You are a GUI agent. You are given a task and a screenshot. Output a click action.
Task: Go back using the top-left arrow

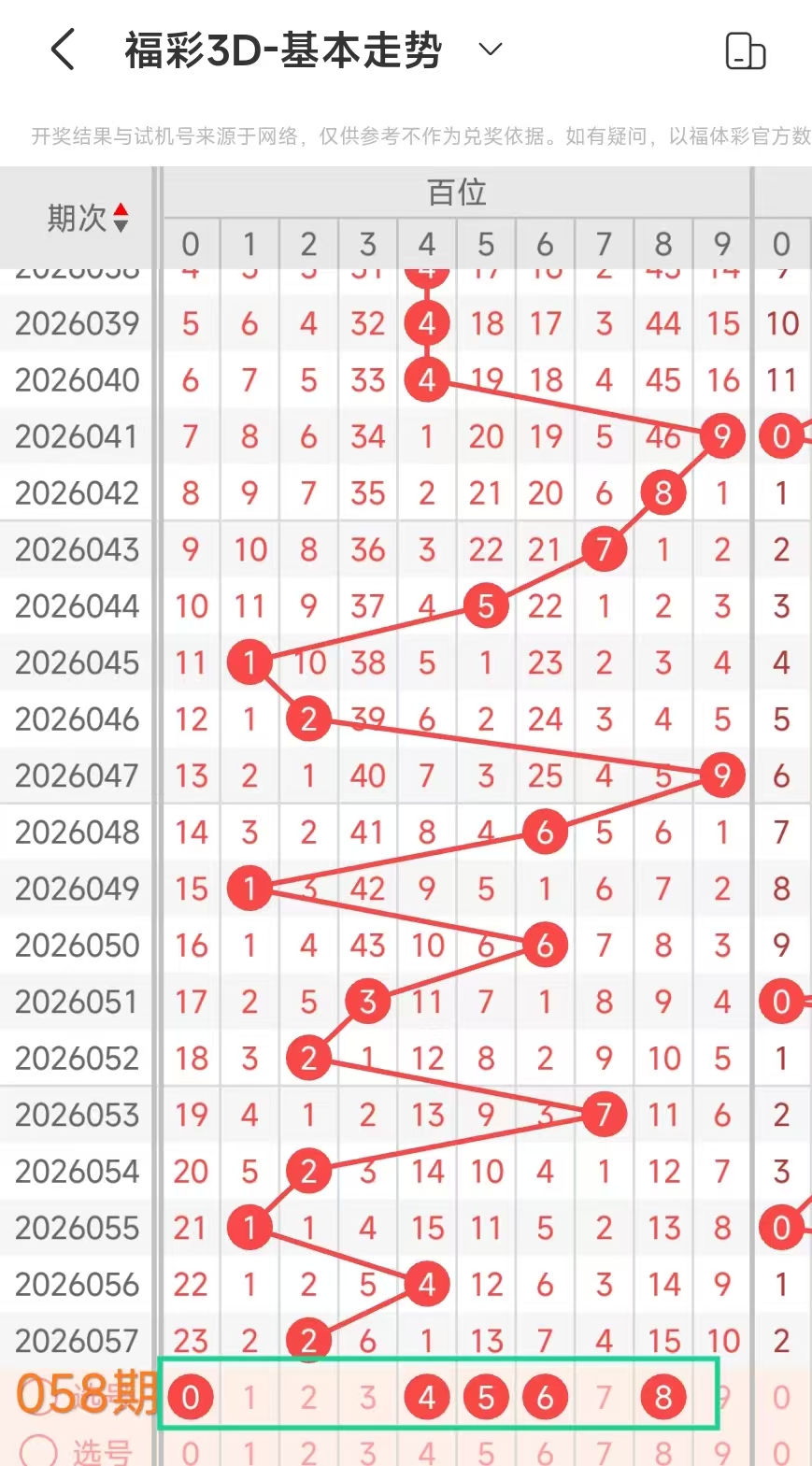[x=63, y=50]
